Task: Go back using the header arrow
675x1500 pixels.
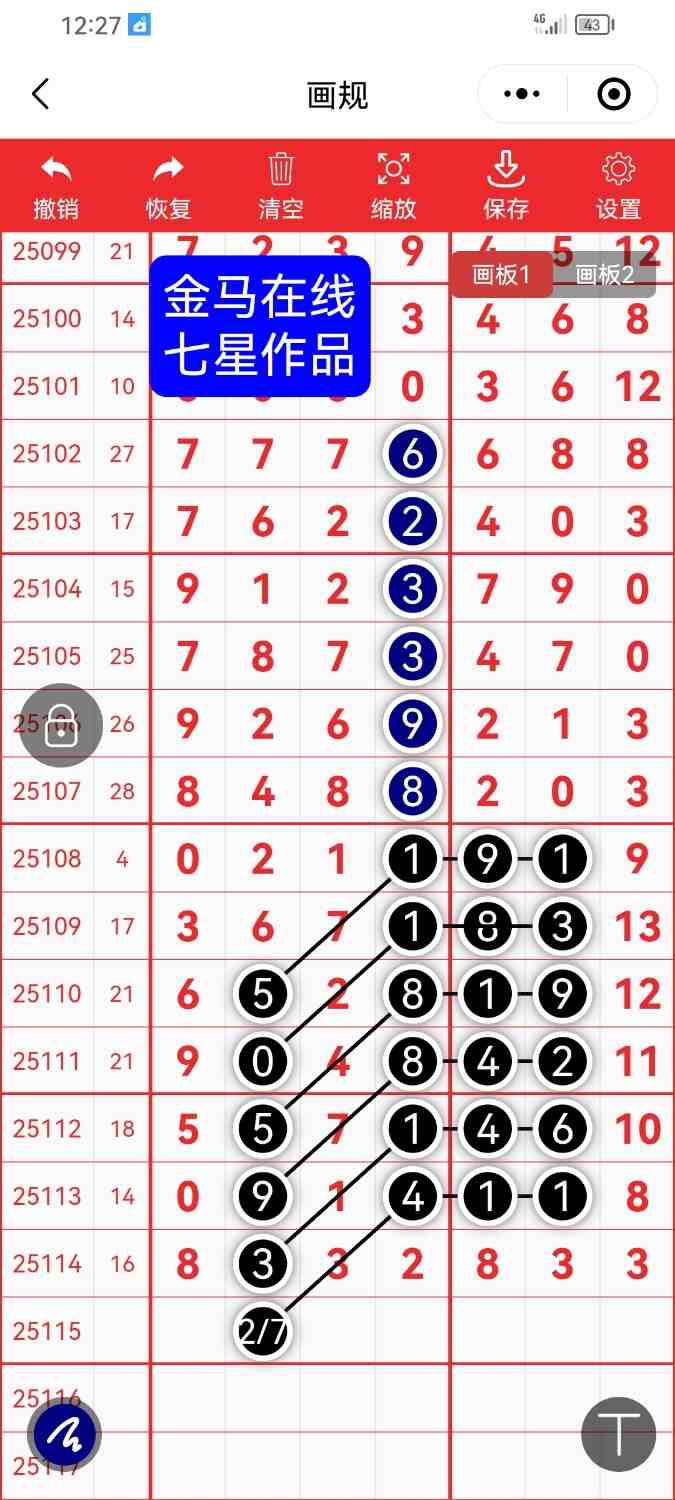Action: 40,95
